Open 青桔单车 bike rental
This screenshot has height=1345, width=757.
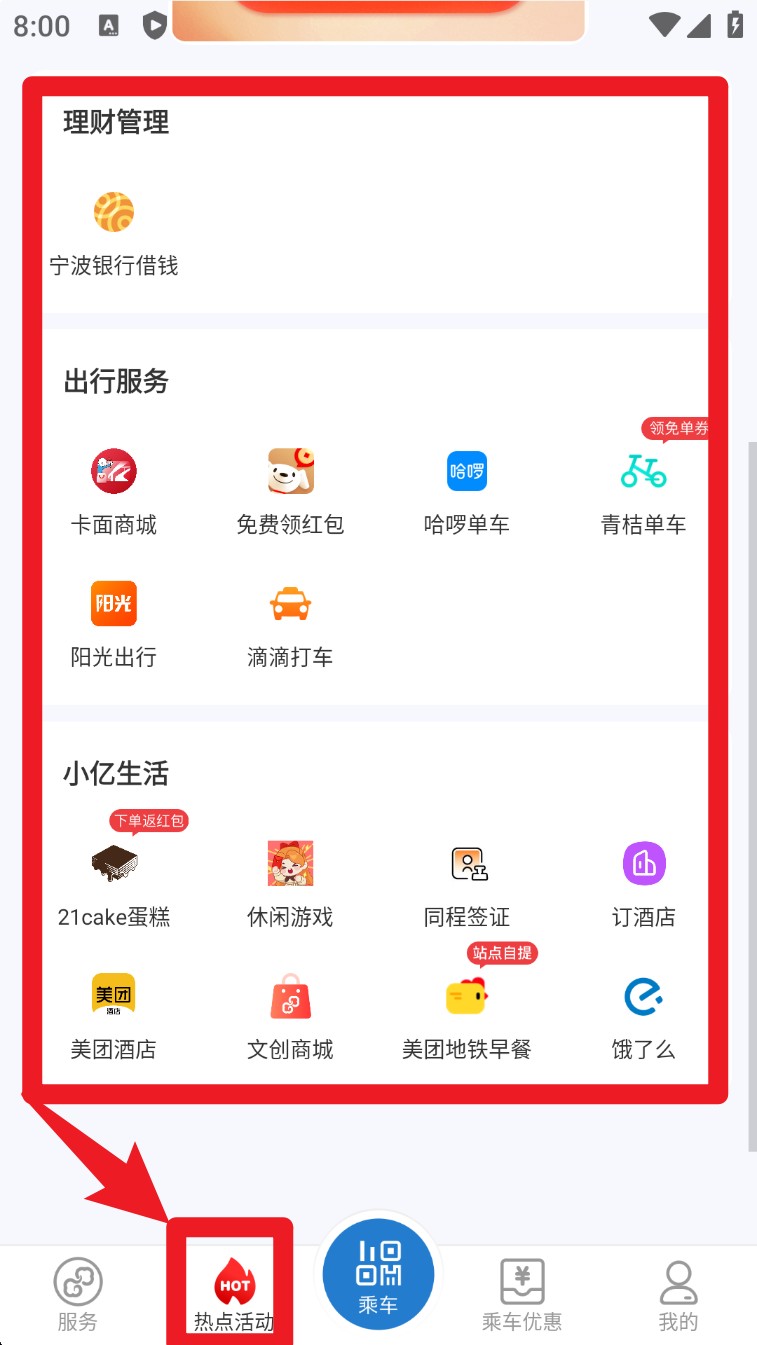tap(643, 490)
